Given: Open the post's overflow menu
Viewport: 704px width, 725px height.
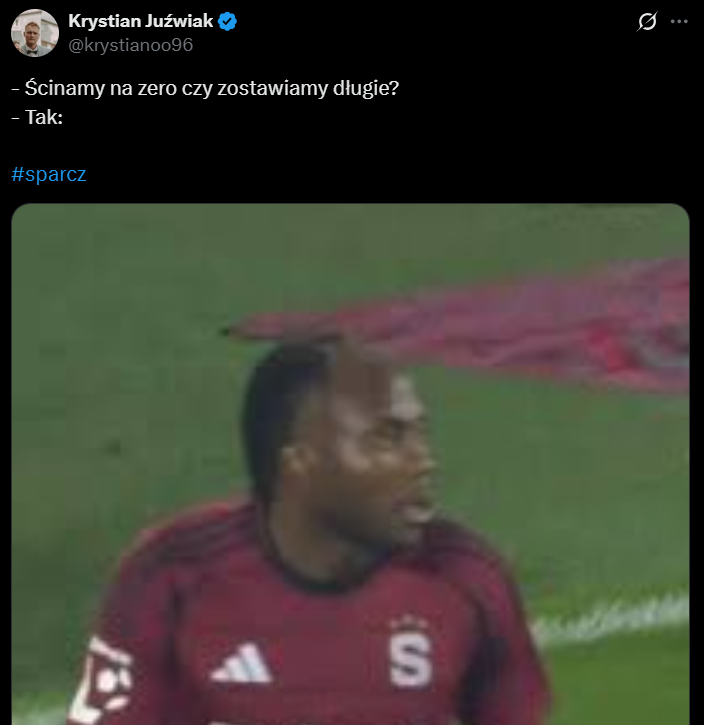Looking at the screenshot, I should click(x=681, y=22).
